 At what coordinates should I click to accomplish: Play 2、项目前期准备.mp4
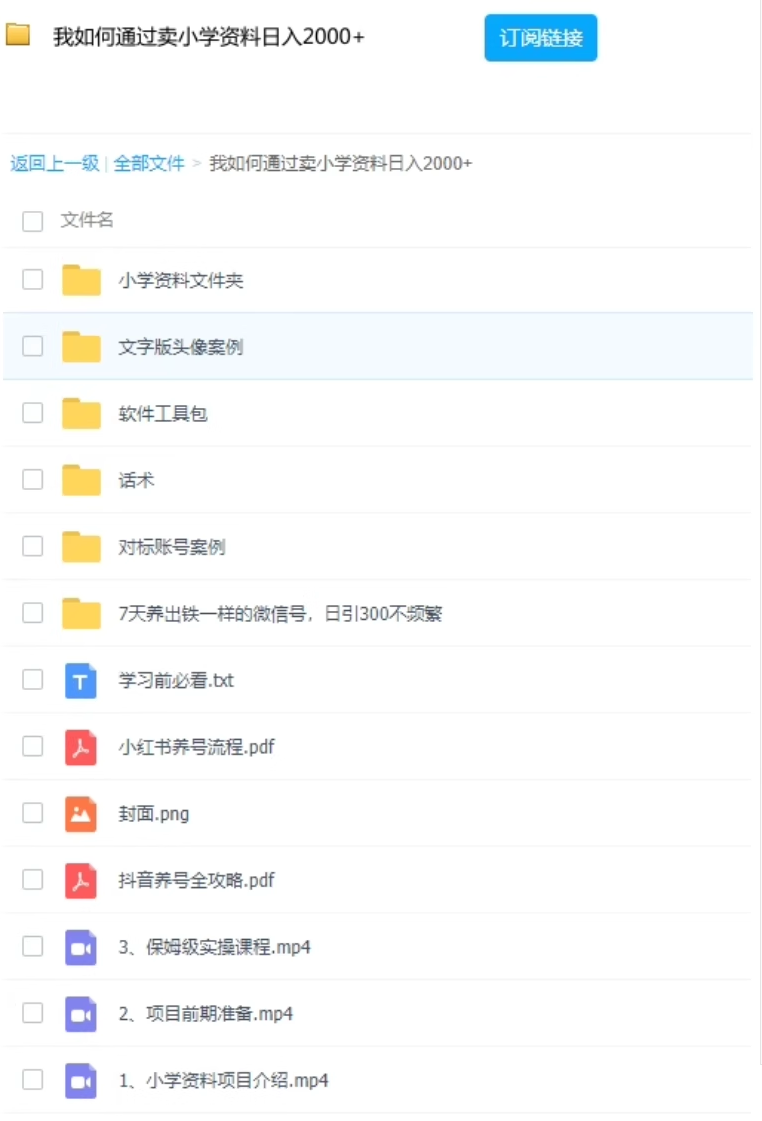tap(205, 1014)
